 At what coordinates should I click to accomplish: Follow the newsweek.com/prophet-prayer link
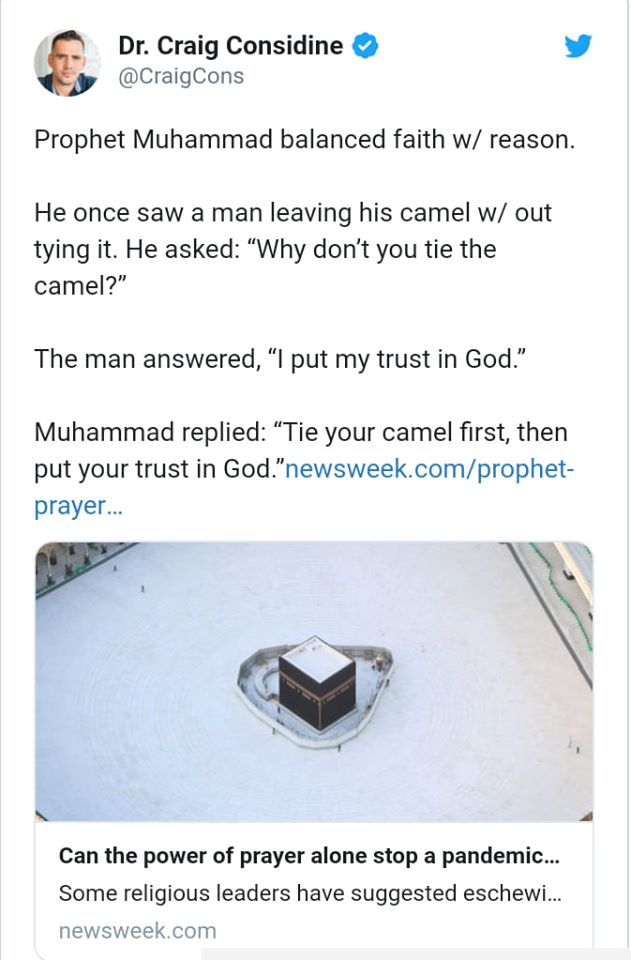(430, 469)
